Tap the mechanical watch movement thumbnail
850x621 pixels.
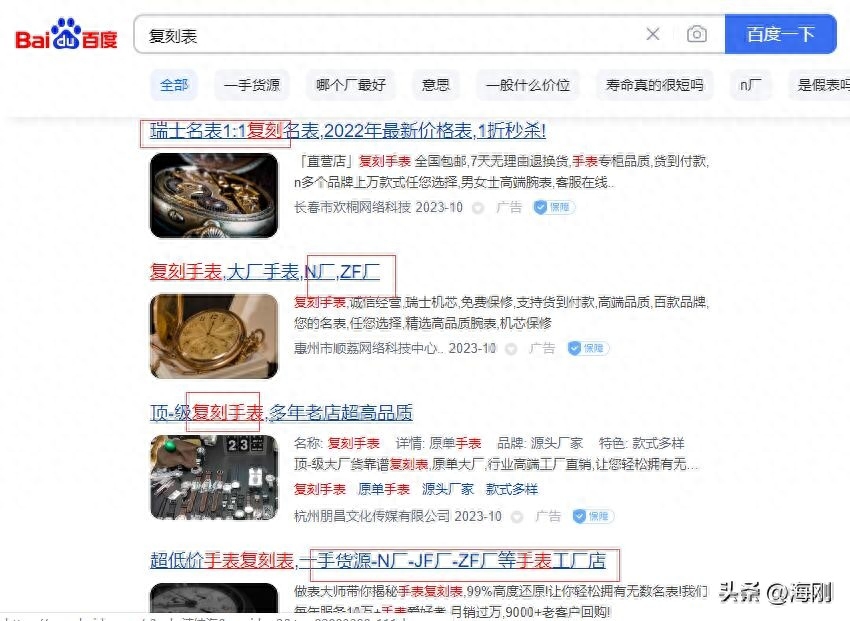[214, 195]
